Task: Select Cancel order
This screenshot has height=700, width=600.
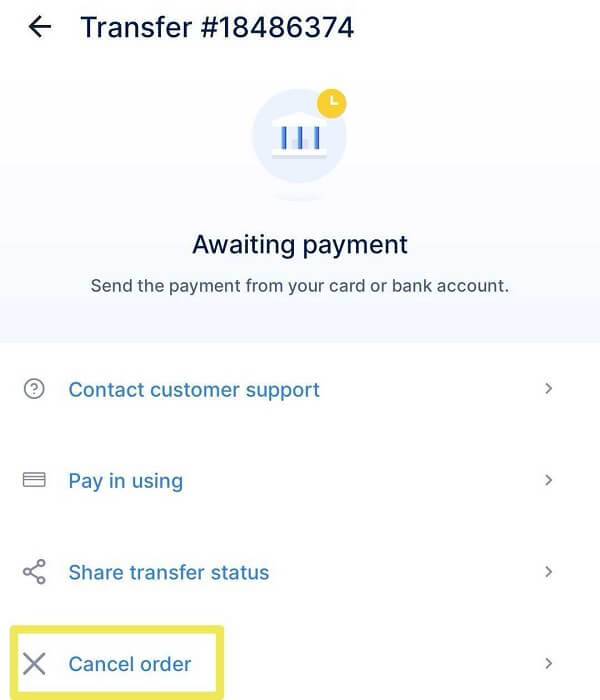Action: tap(129, 664)
